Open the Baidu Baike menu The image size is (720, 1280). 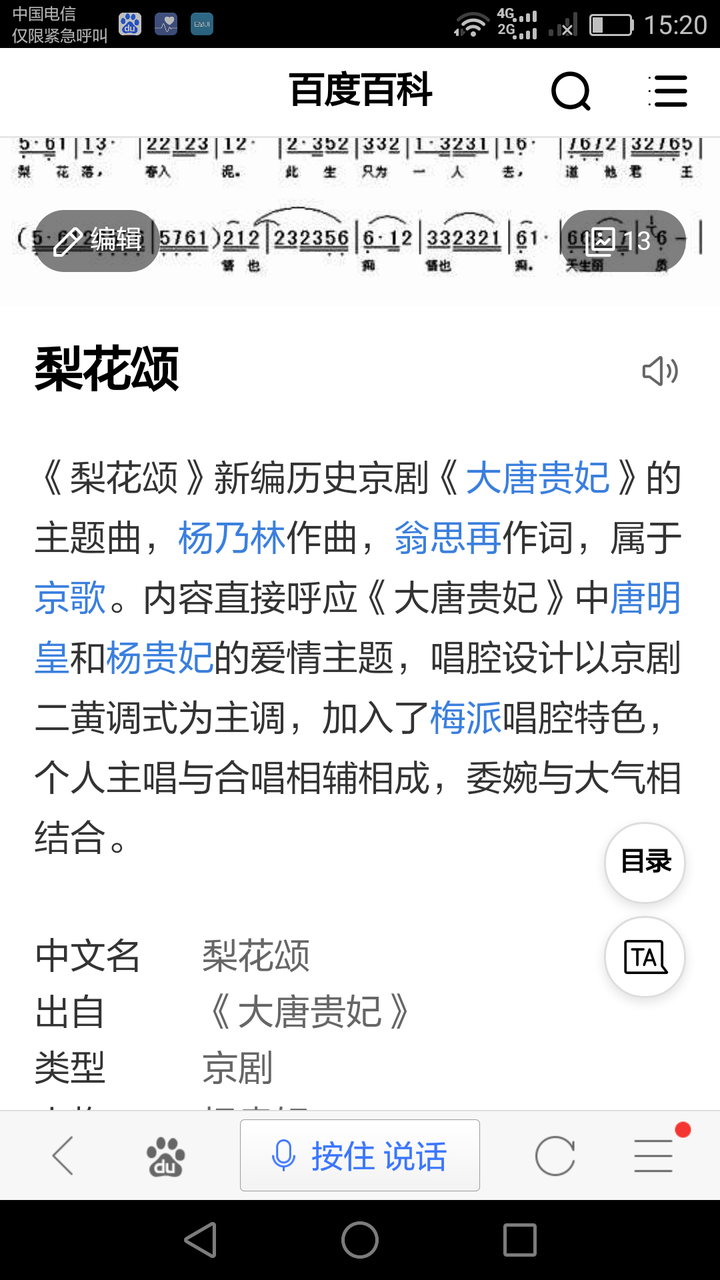[668, 91]
